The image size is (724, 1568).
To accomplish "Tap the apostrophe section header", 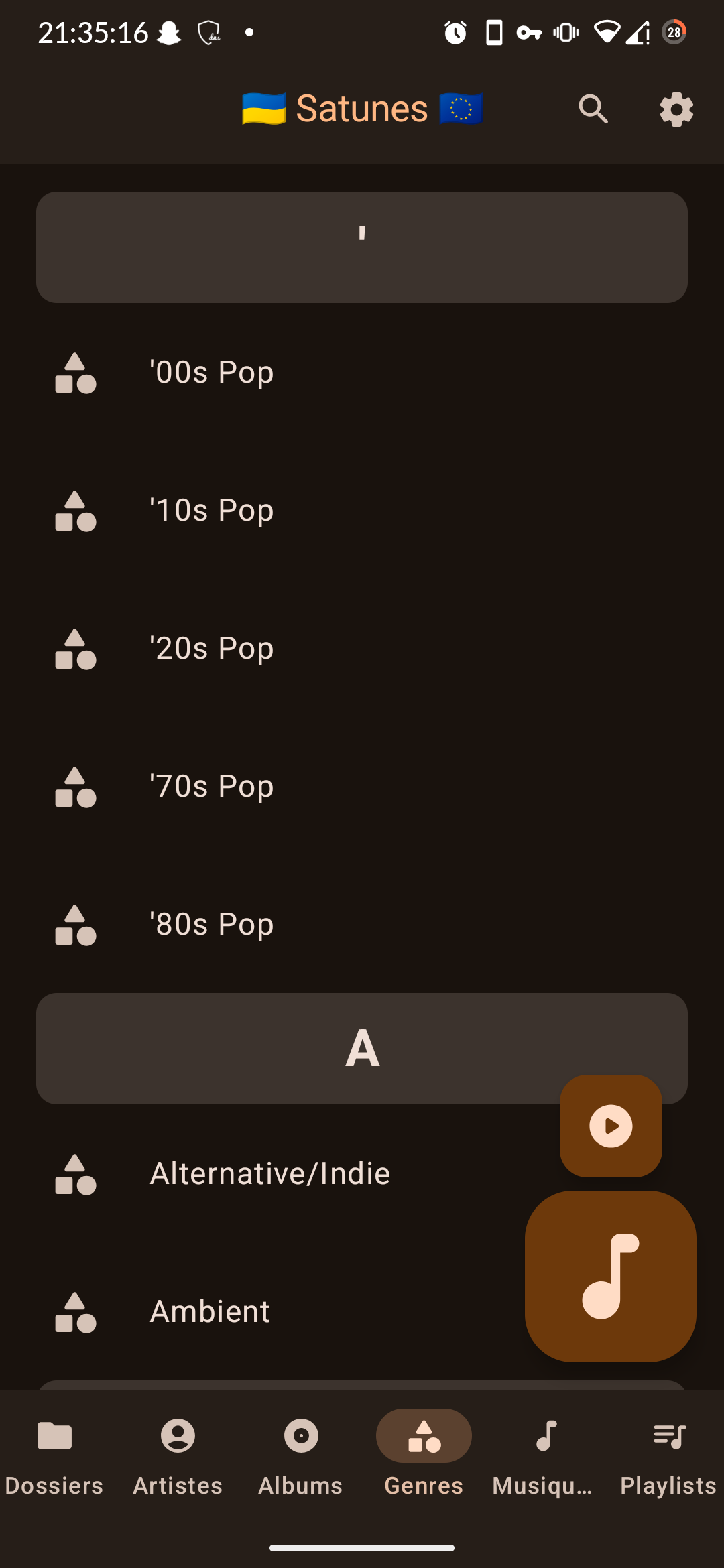I will tap(362, 247).
